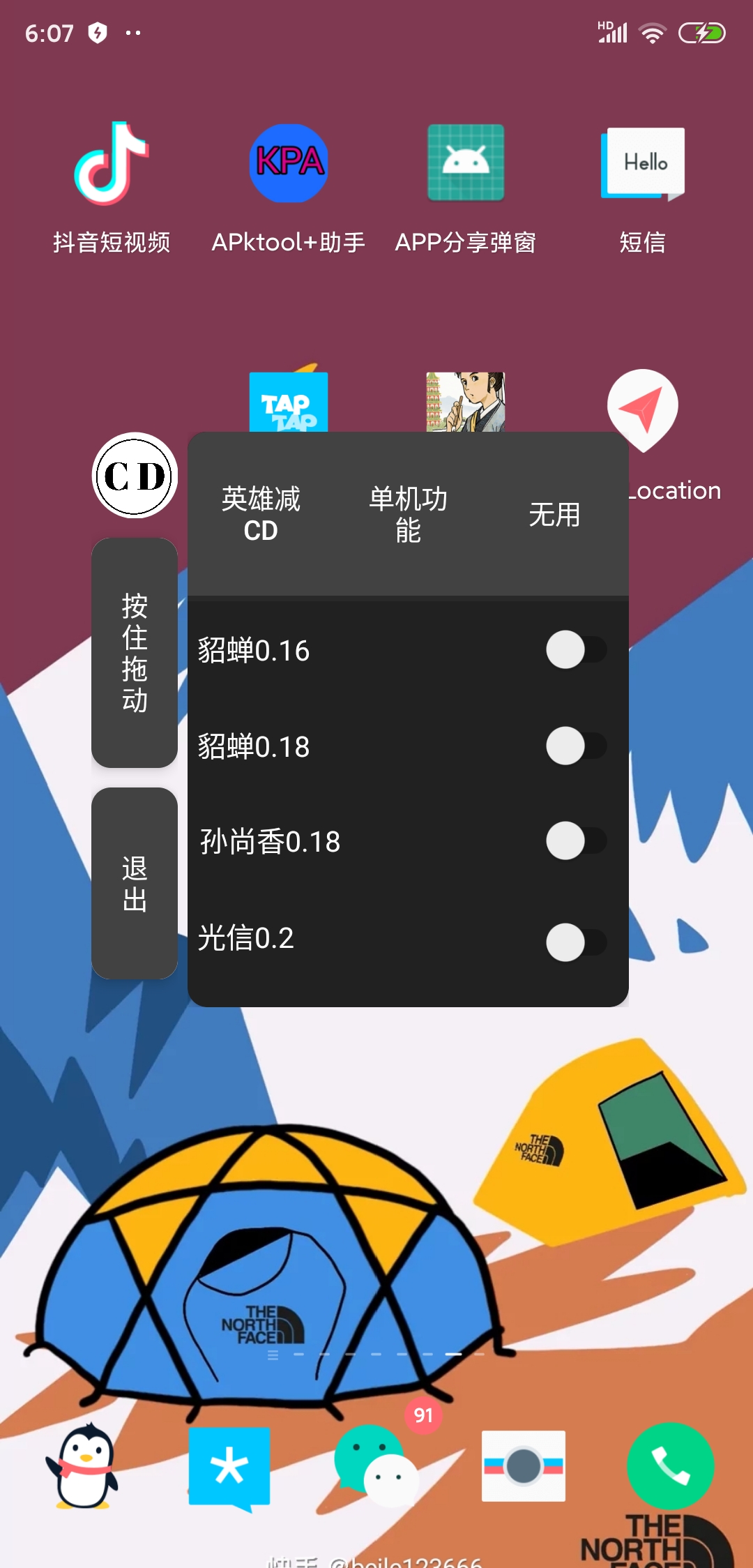Select the 无用 tab
The image size is (753, 1568).
click(554, 515)
